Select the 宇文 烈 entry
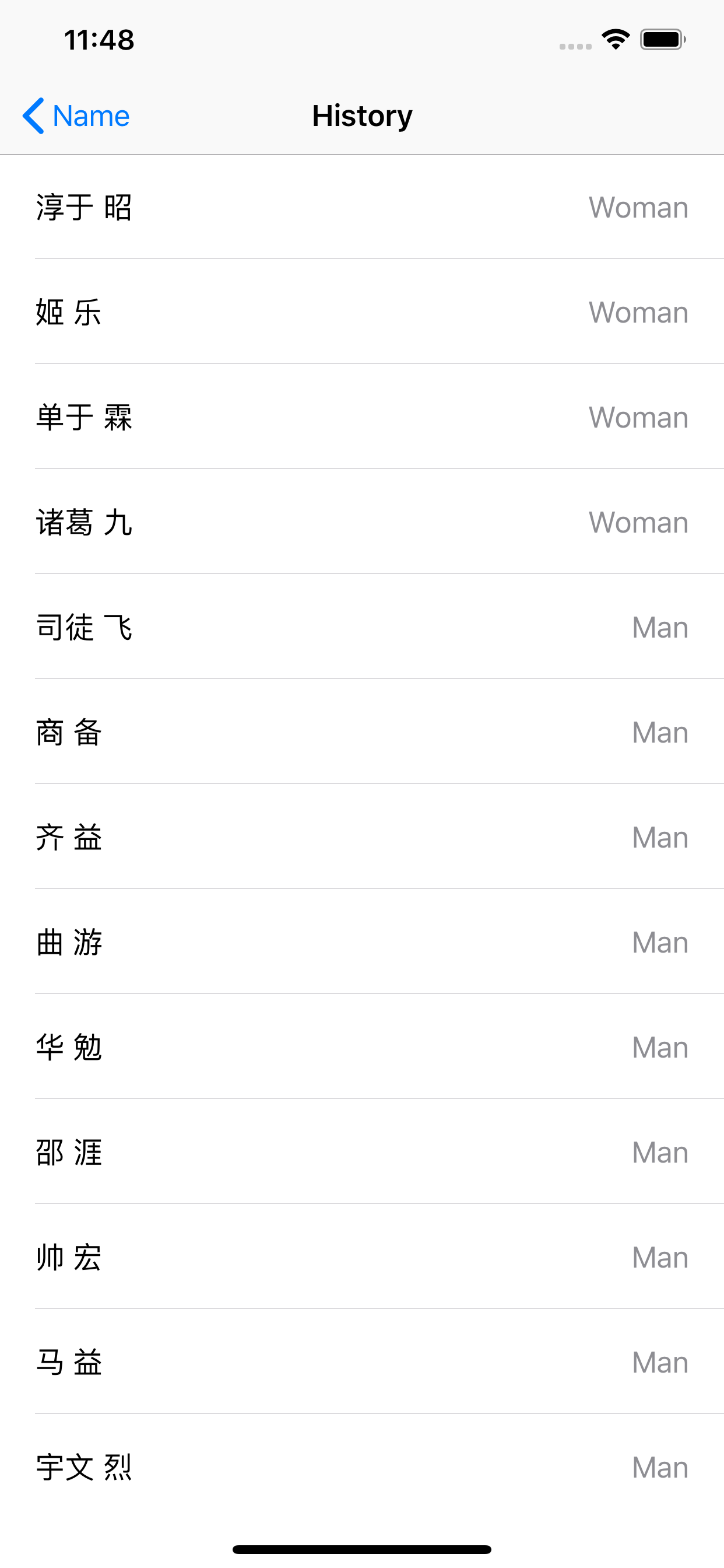The height and width of the screenshot is (1568, 724). click(x=362, y=1467)
